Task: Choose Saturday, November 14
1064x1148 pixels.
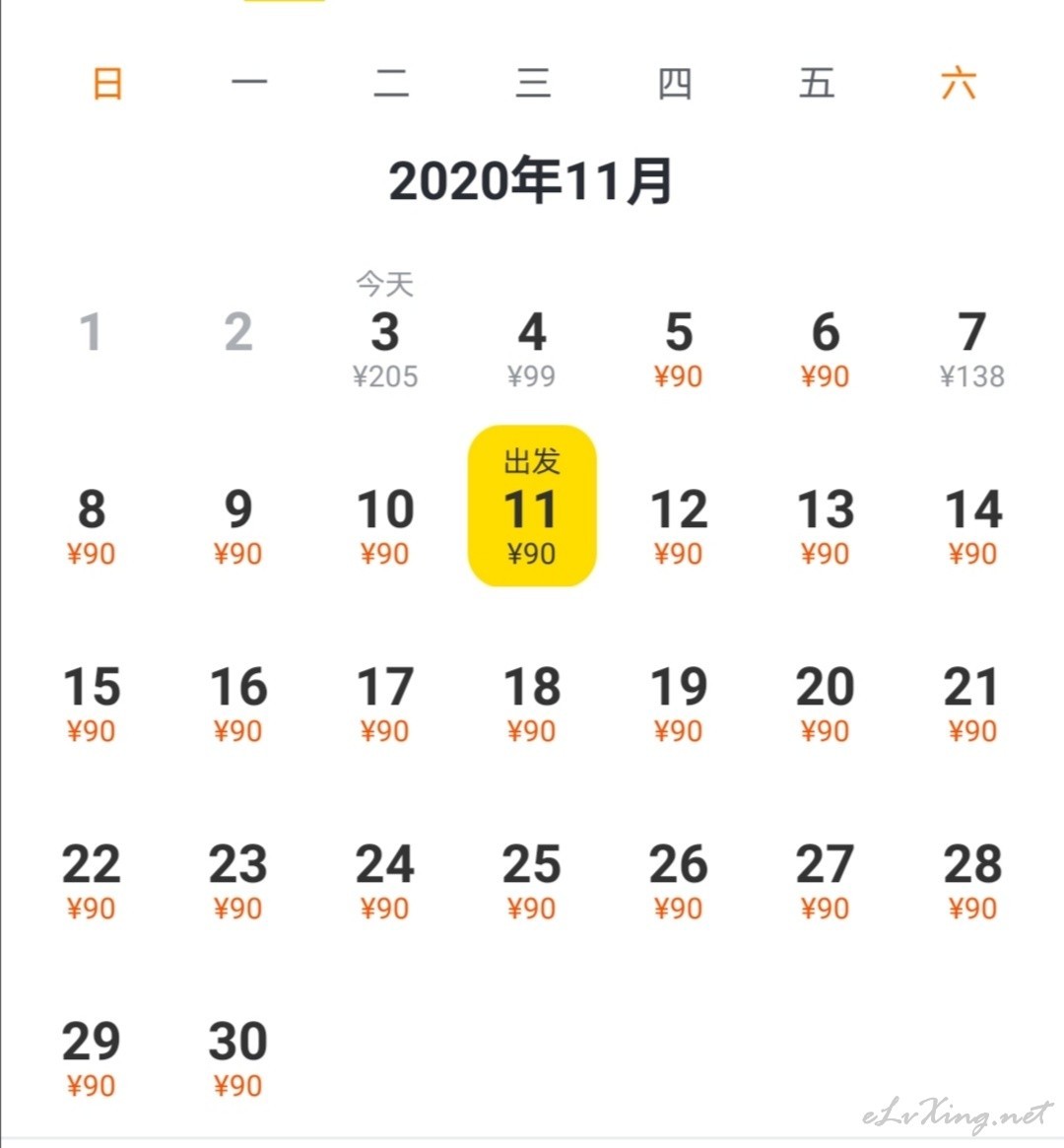Action: (972, 522)
